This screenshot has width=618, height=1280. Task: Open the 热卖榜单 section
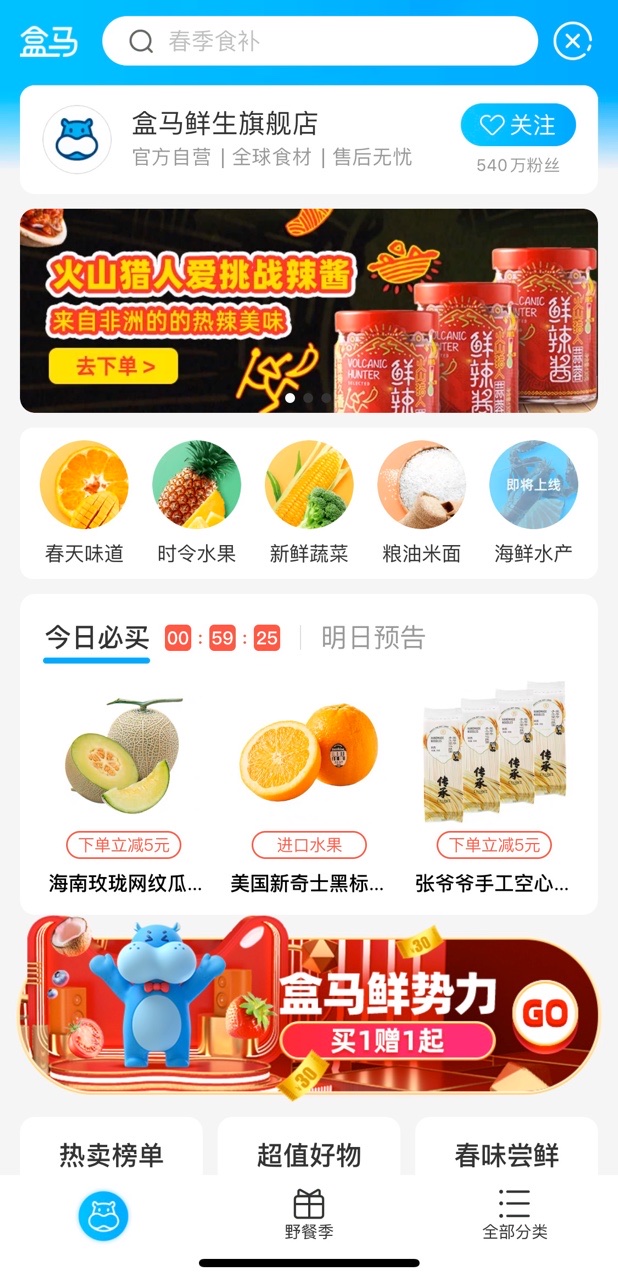point(111,1155)
